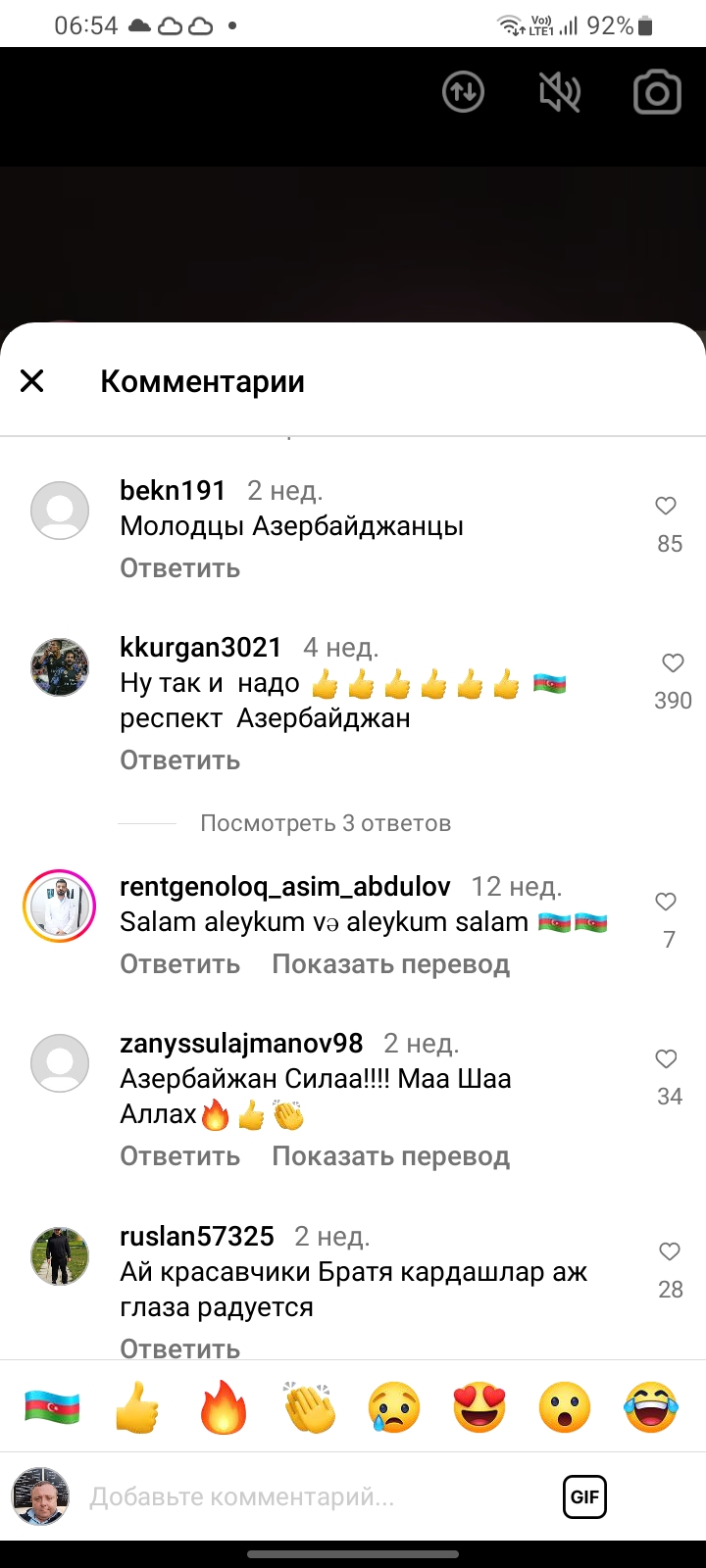Like rentgenoloq_asim_abdulov's comment
Image resolution: width=706 pixels, height=1568 pixels.
(x=666, y=902)
